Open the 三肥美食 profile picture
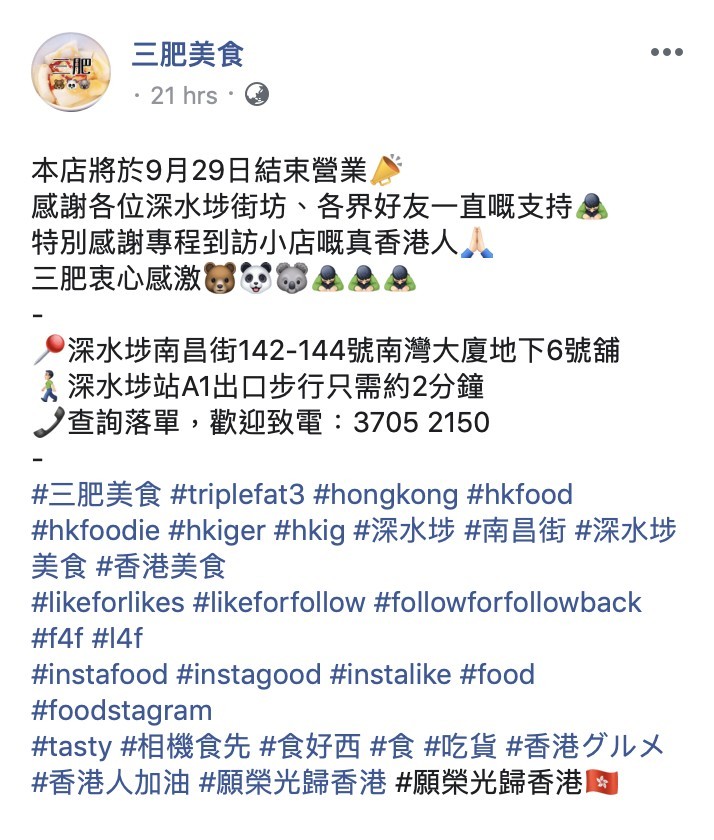Viewport: 714px width, 840px height. (71, 71)
